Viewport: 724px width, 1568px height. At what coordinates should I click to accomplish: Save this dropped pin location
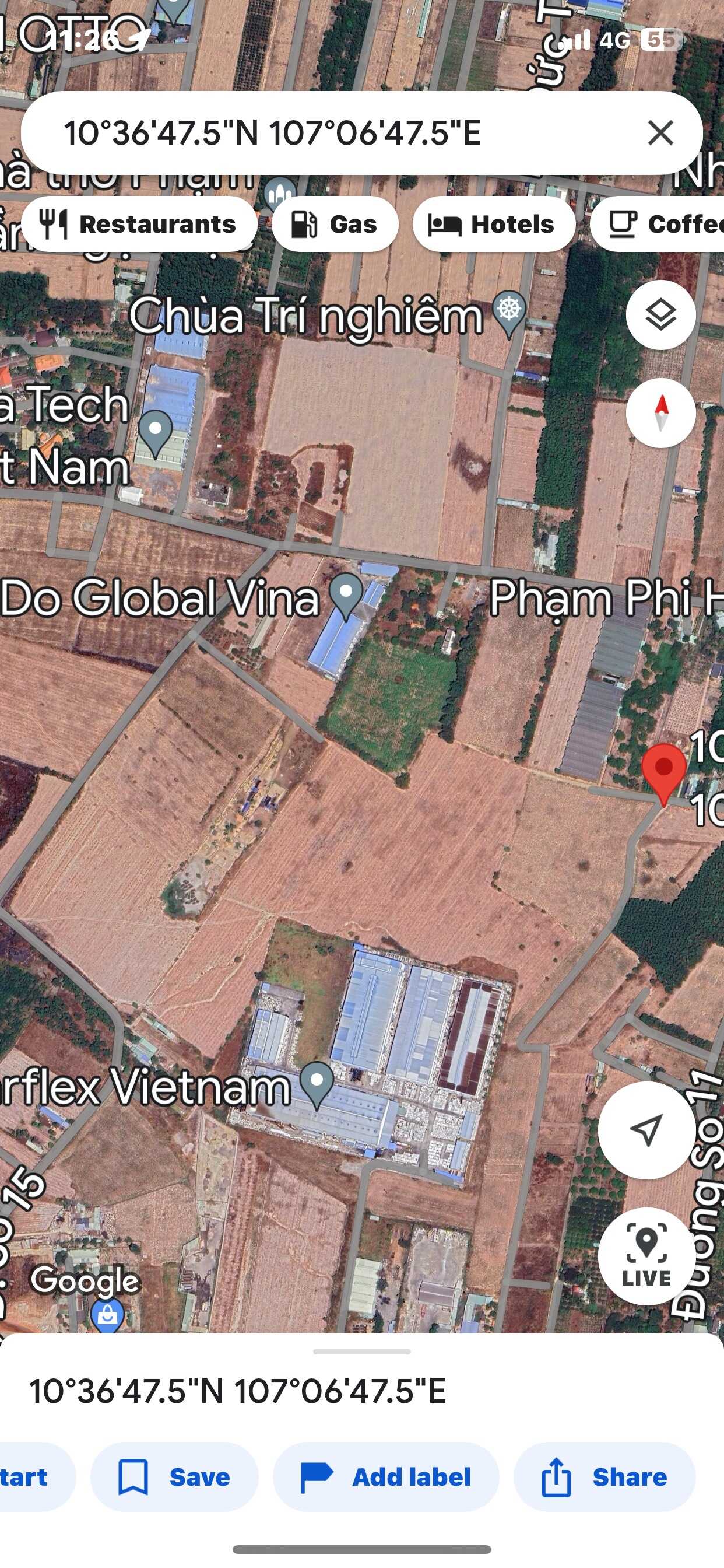[174, 1478]
